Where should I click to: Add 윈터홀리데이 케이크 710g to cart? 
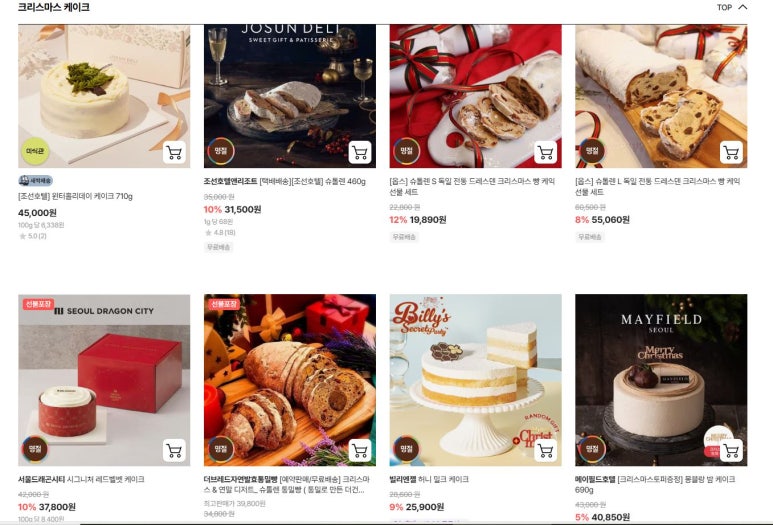[174, 153]
